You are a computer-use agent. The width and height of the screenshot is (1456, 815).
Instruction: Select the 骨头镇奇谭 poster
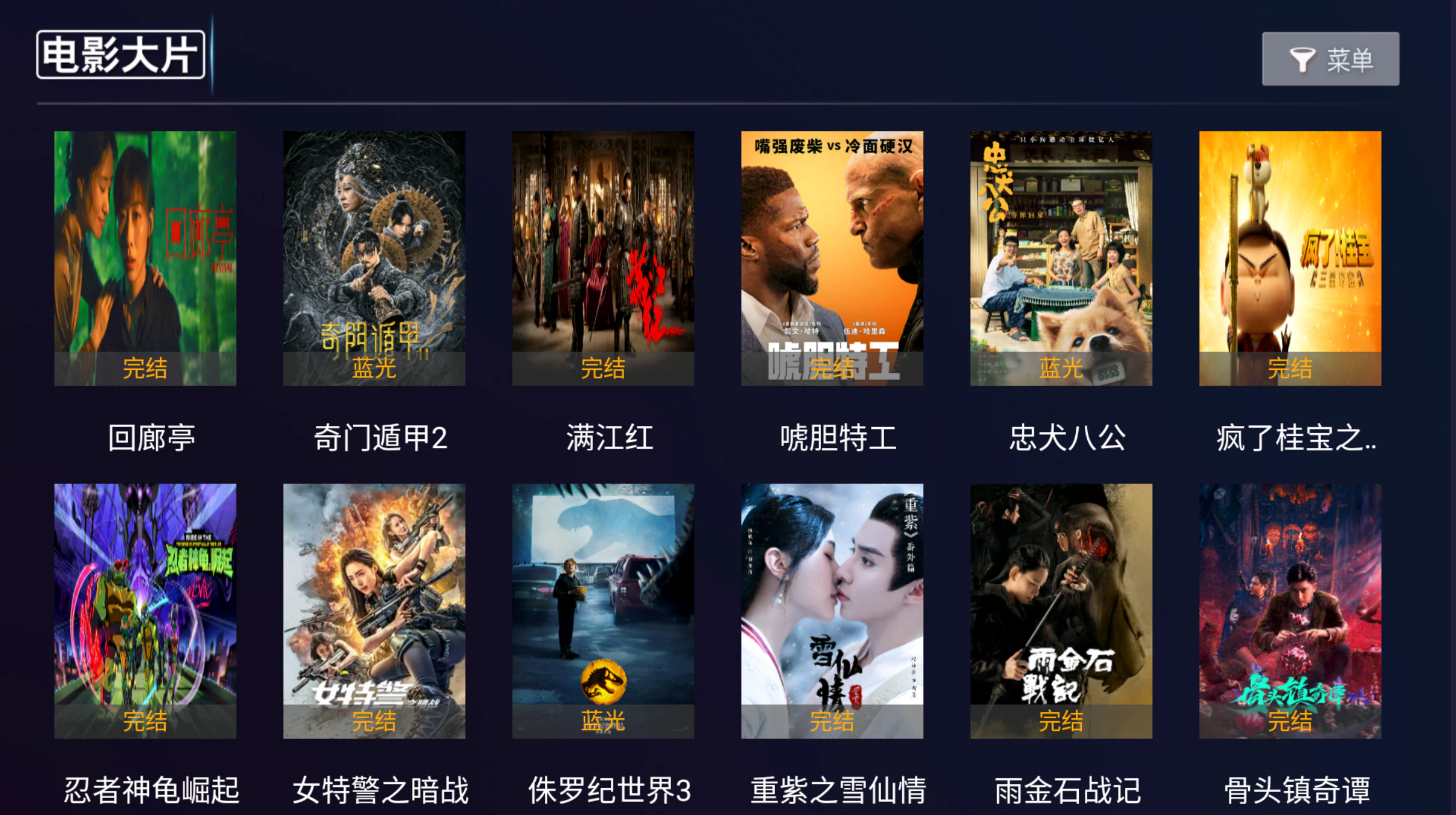click(1290, 611)
